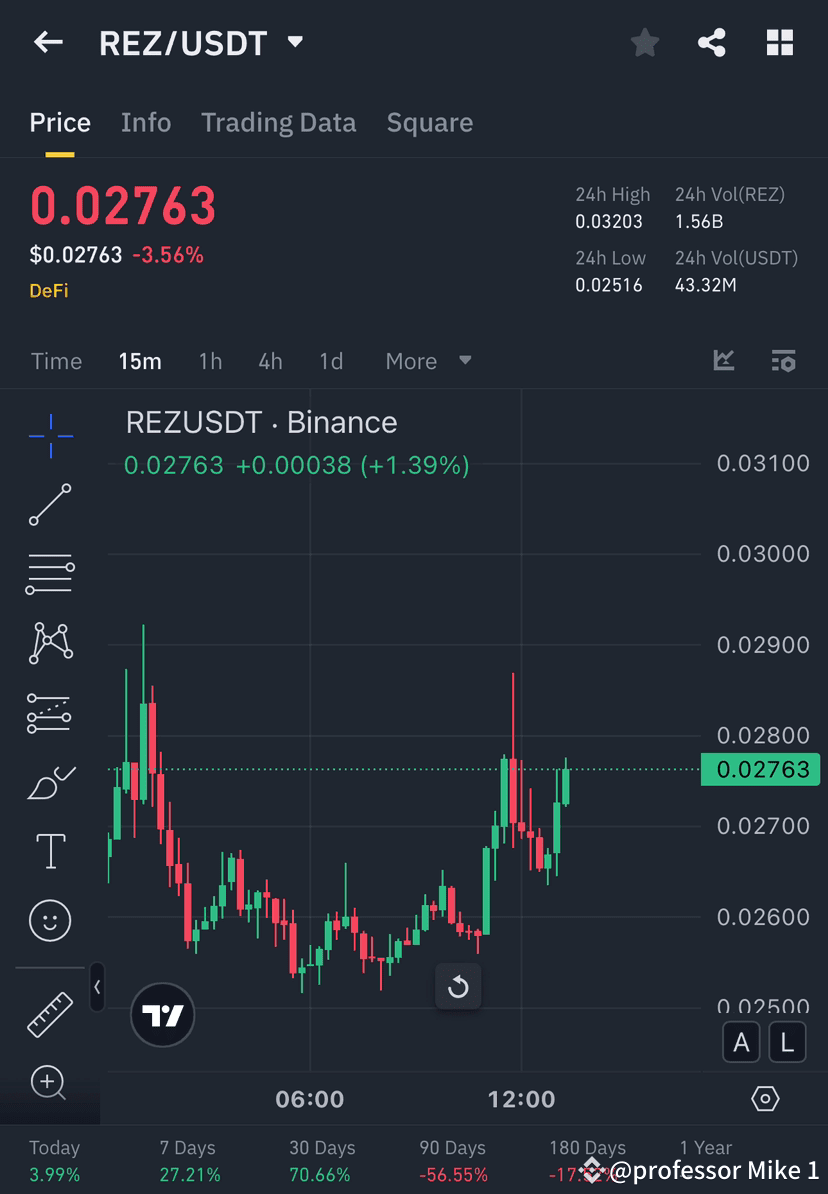Select the 1h timeframe
Viewport: 828px width, 1194px height.
point(210,361)
